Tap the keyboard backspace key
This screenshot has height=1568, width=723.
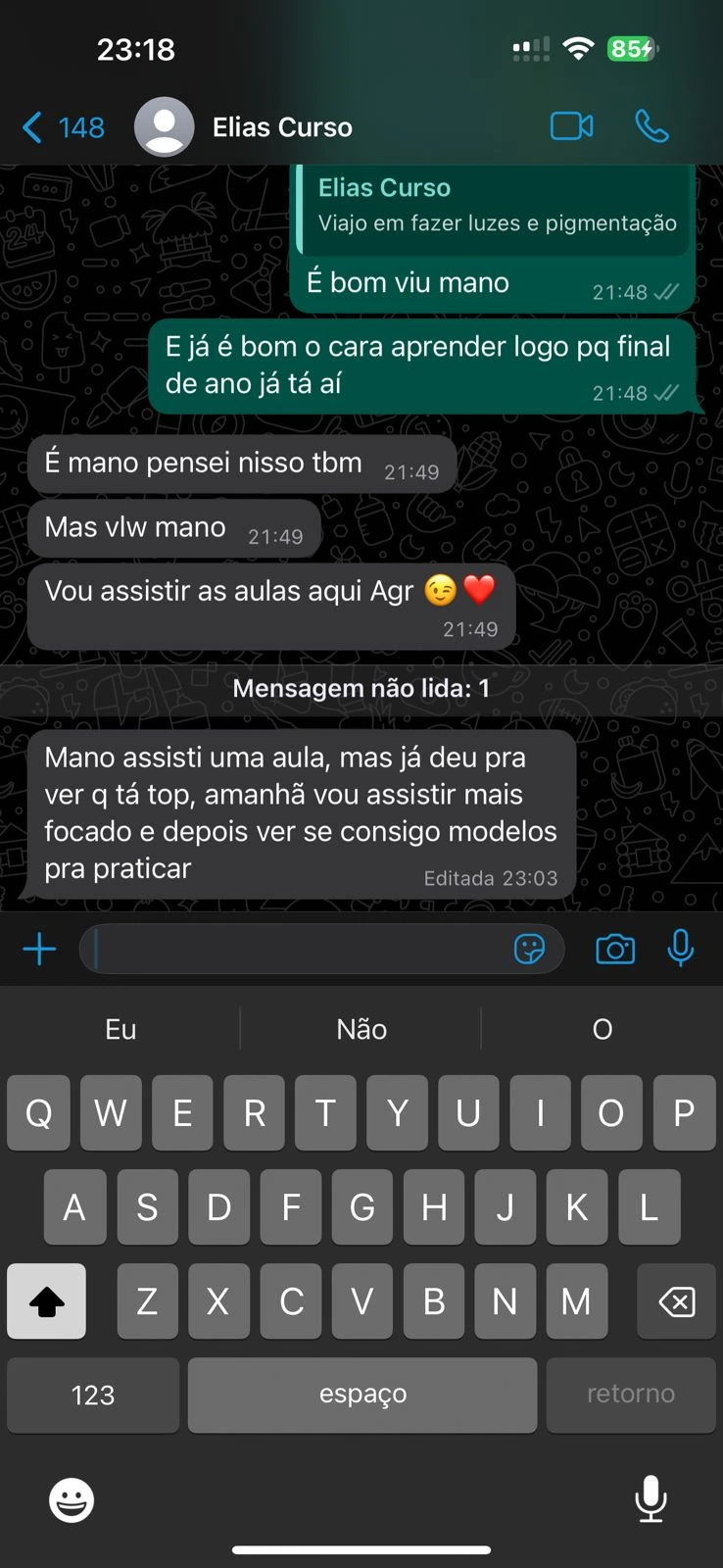point(676,1301)
